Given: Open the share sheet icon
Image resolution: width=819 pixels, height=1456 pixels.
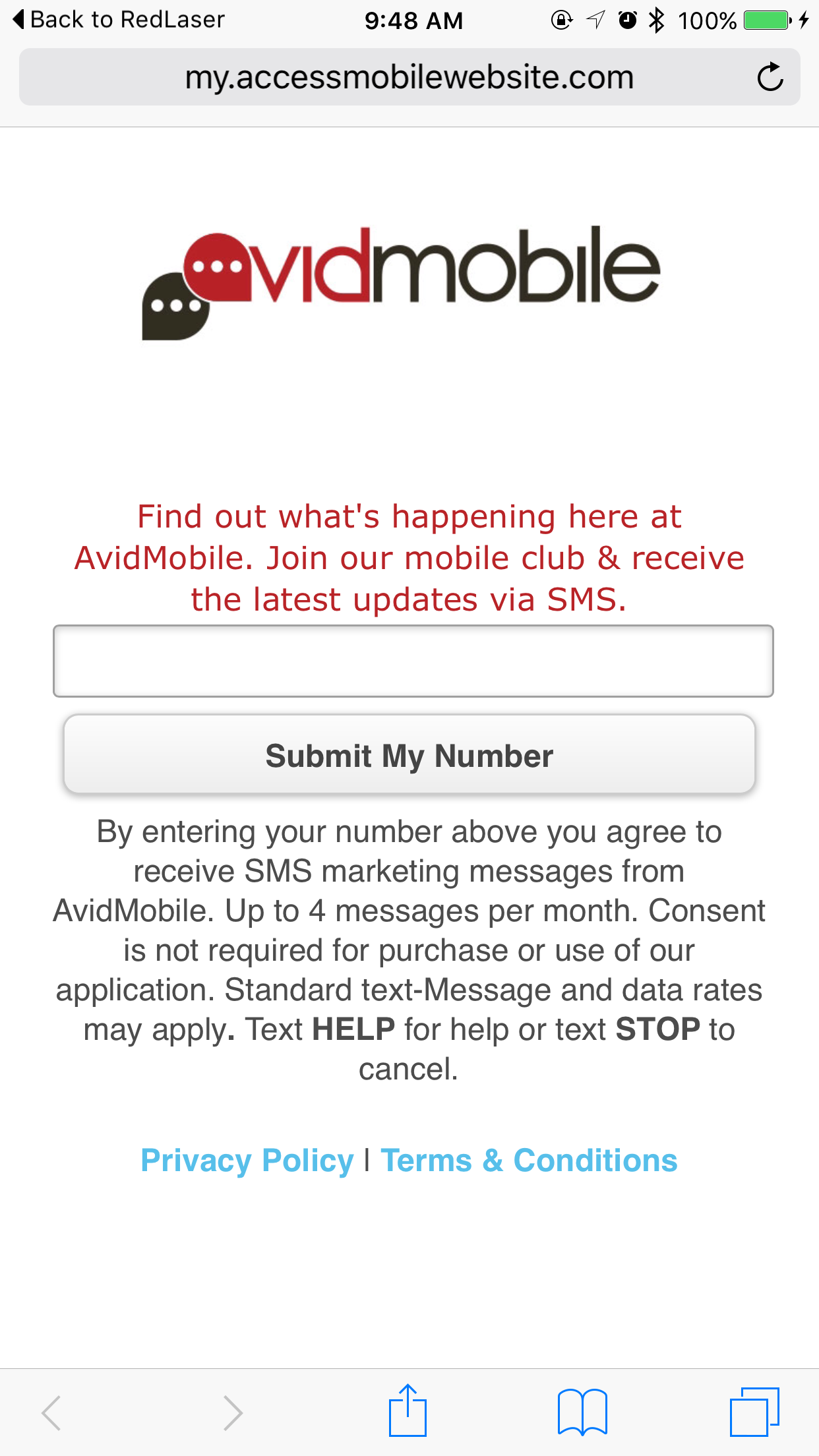Looking at the screenshot, I should click(x=408, y=1410).
